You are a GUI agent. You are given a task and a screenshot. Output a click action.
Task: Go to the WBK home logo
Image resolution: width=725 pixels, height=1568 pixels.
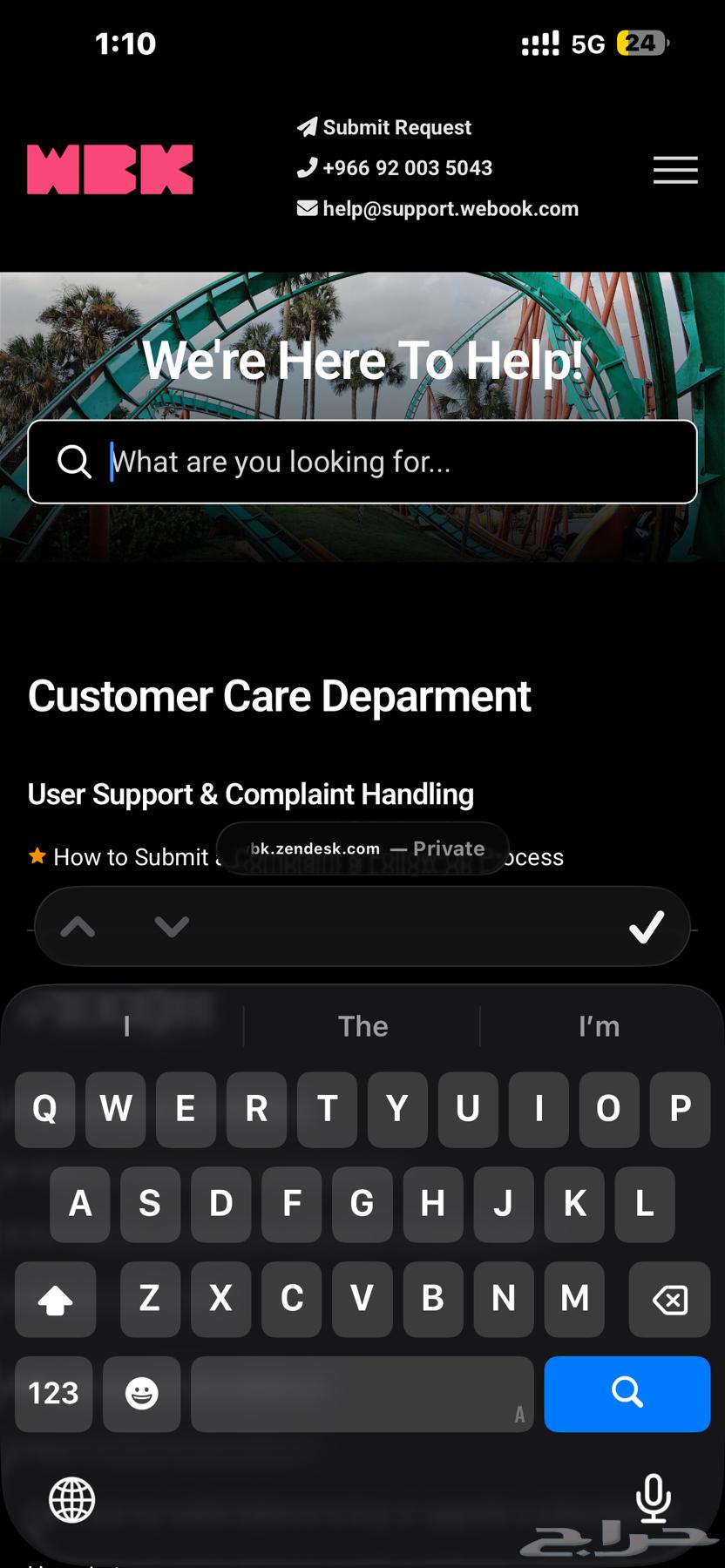(x=110, y=169)
